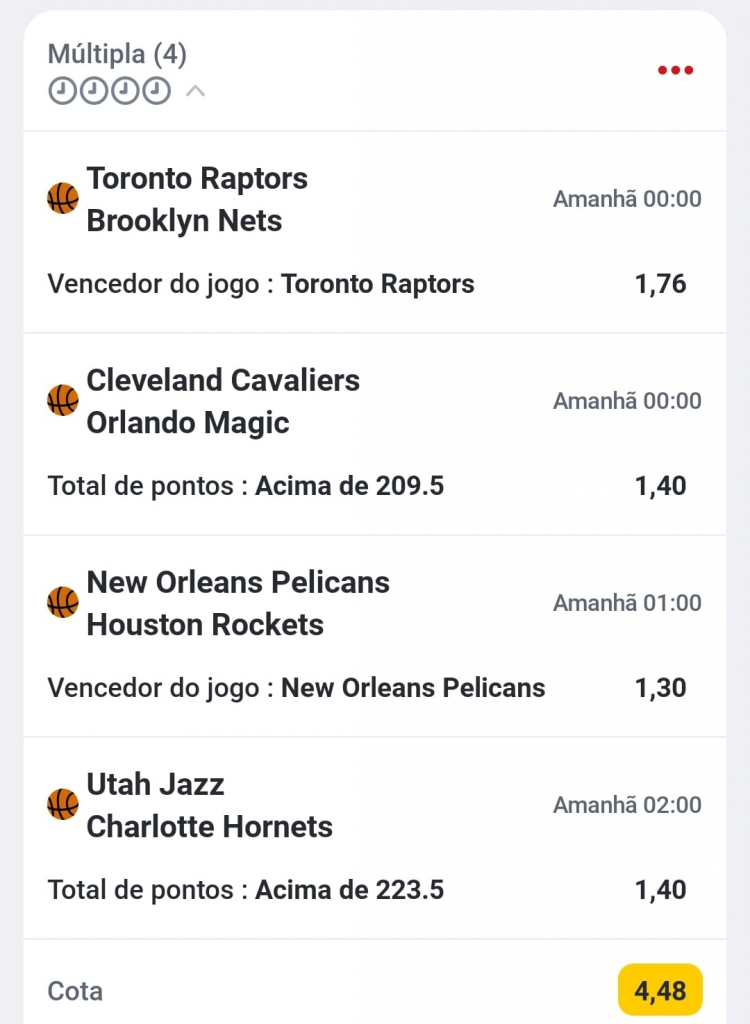Open the Toronto Raptors vs Brooklyn Nets match
The image size is (750, 1024).
pyautogui.click(x=197, y=199)
